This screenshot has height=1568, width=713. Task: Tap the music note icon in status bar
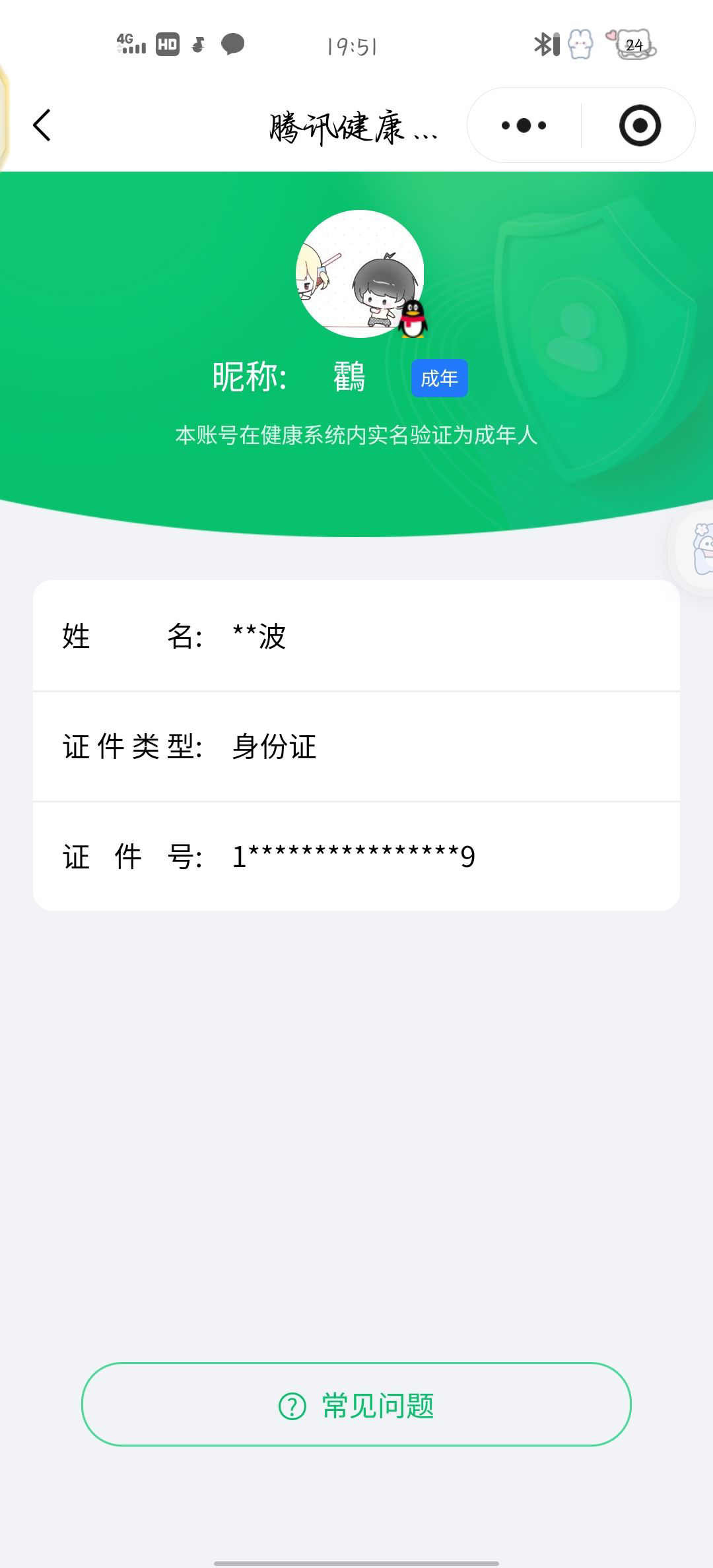tap(199, 45)
